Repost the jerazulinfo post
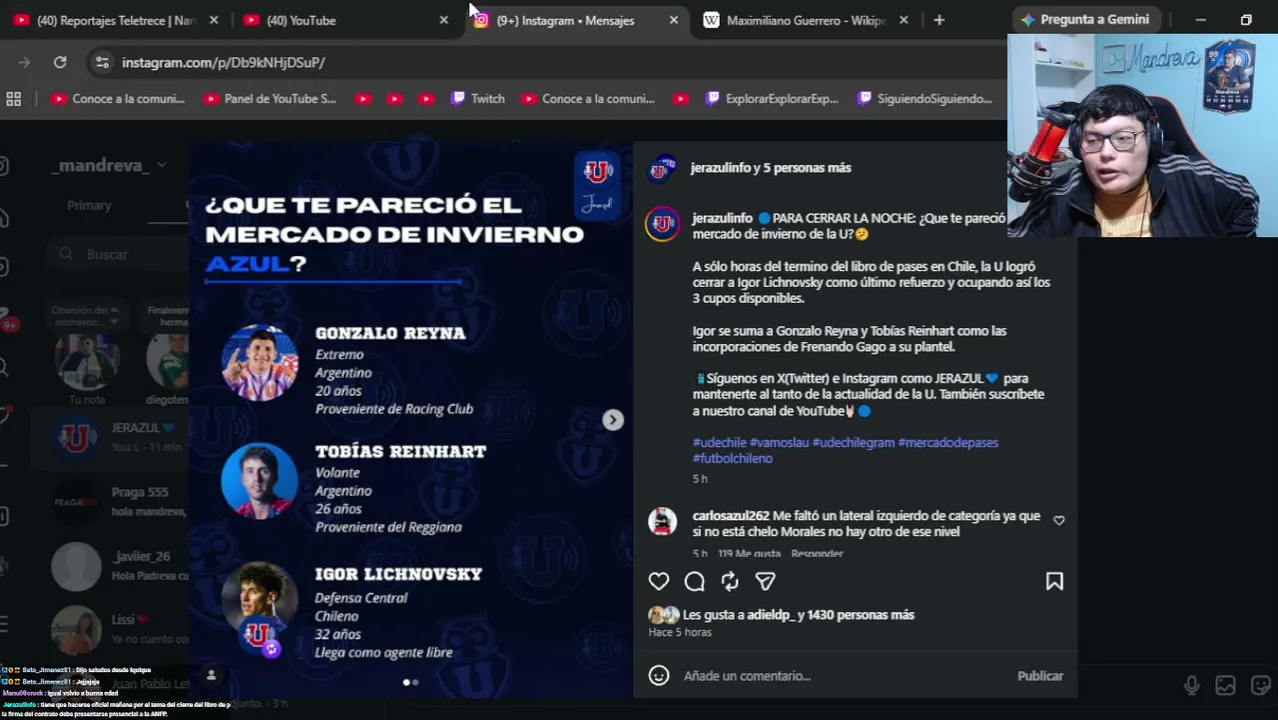Screen dimensions: 1278x720 coord(730,581)
